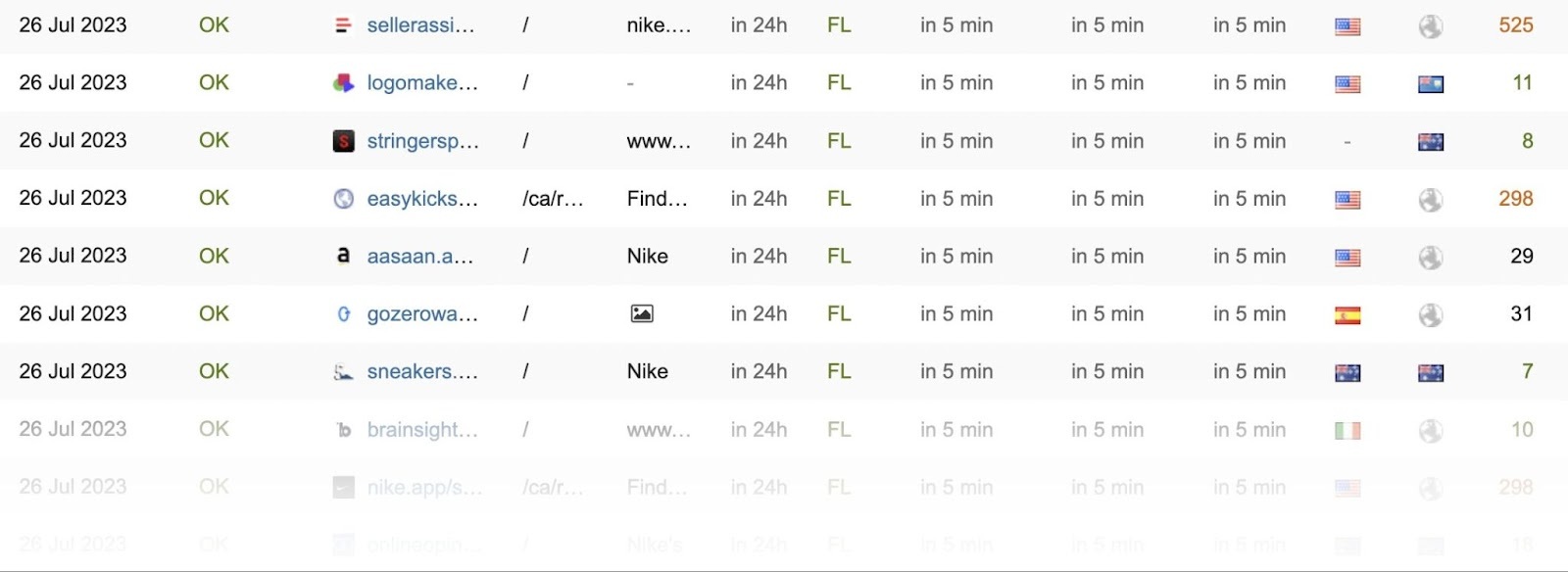Follow the aasaan.a… domain link
The width and height of the screenshot is (1568, 572).
(x=419, y=257)
